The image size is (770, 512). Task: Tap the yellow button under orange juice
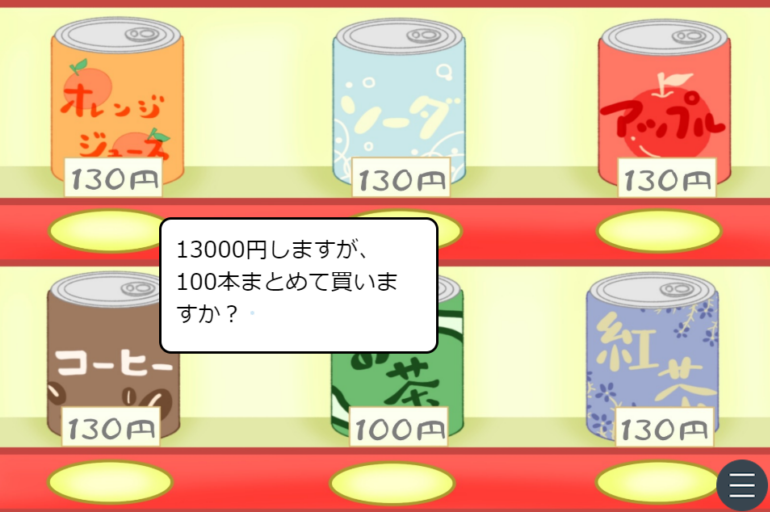click(x=105, y=231)
